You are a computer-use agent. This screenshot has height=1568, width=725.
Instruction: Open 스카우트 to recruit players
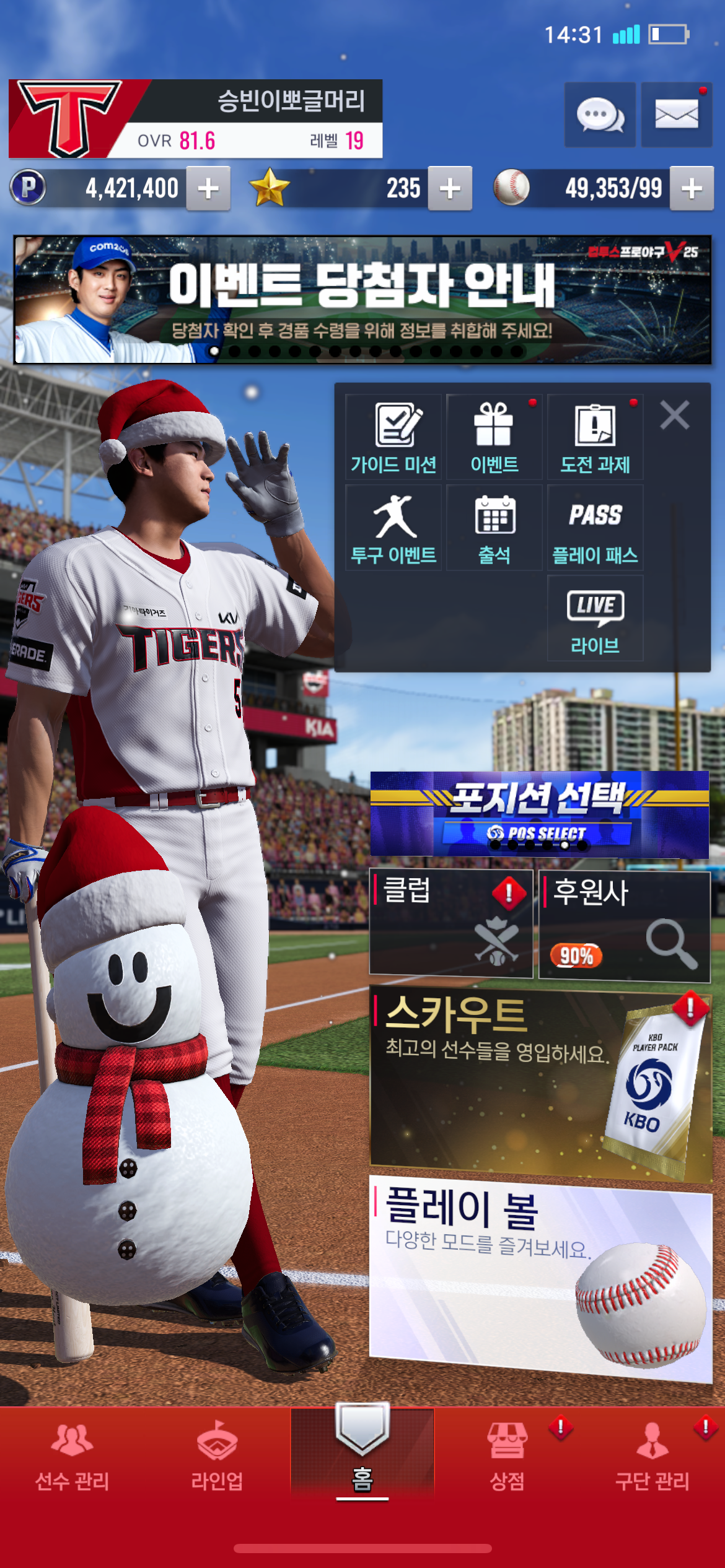(540, 1082)
